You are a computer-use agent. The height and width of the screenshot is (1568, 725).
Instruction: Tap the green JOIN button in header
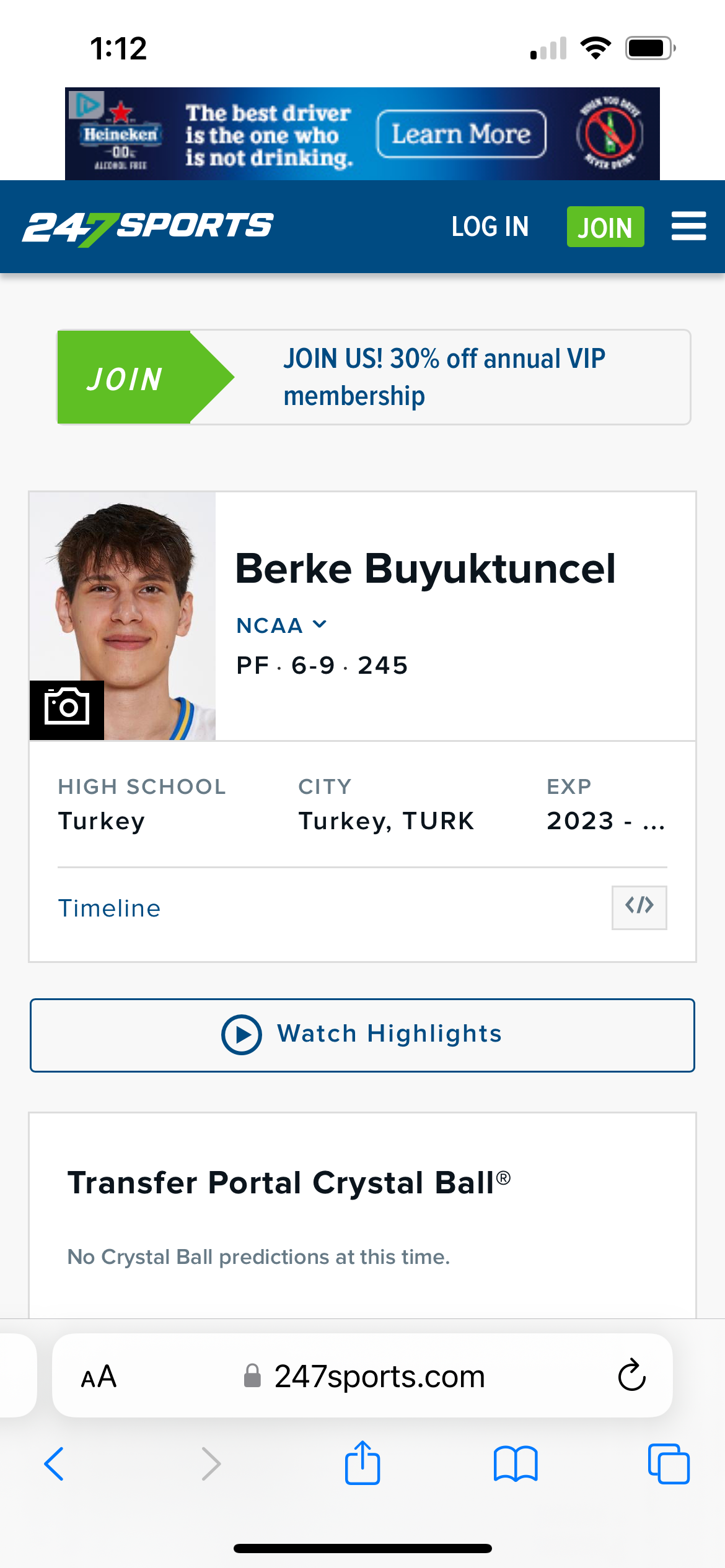coord(605,227)
